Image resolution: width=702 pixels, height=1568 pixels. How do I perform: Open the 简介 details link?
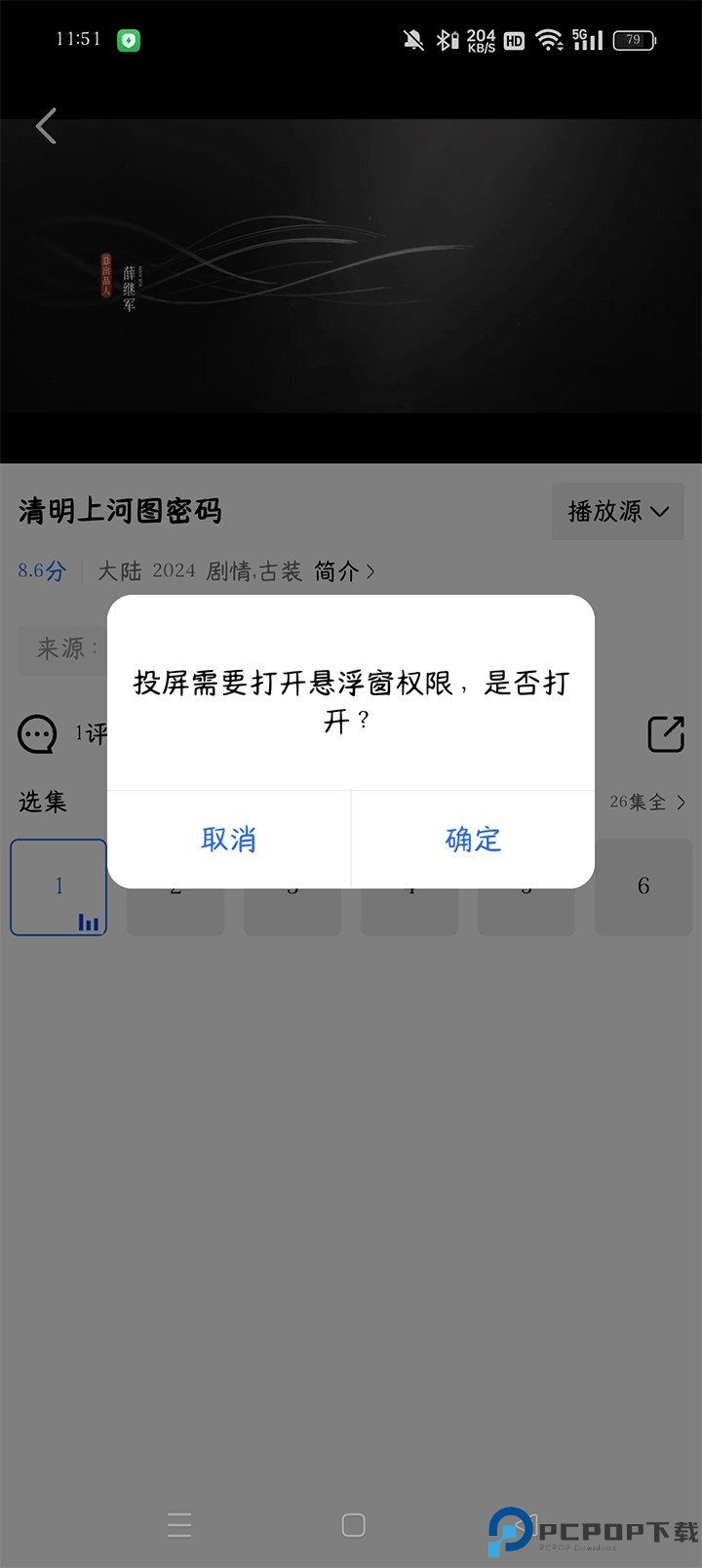344,571
